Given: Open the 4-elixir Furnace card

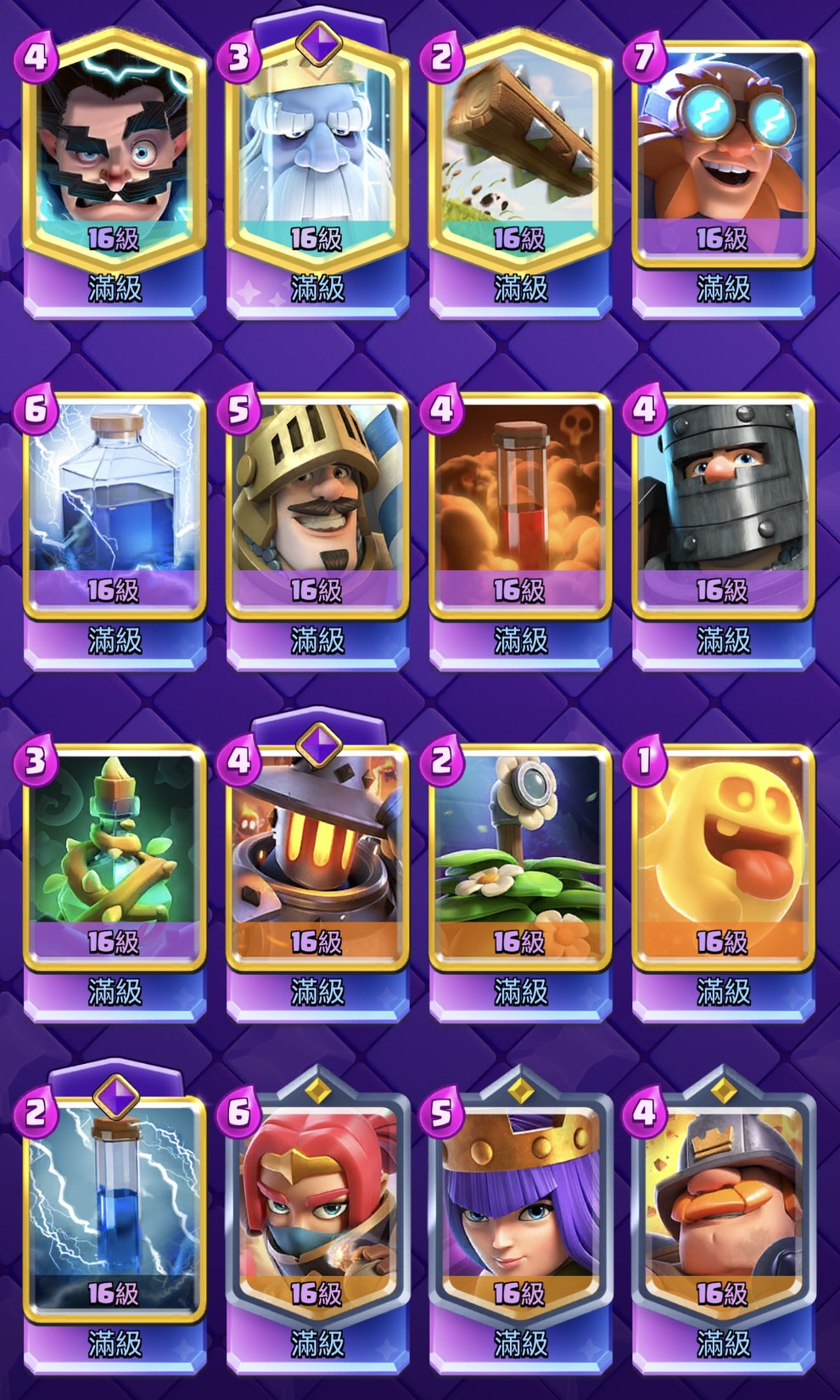Looking at the screenshot, I should point(317,857).
